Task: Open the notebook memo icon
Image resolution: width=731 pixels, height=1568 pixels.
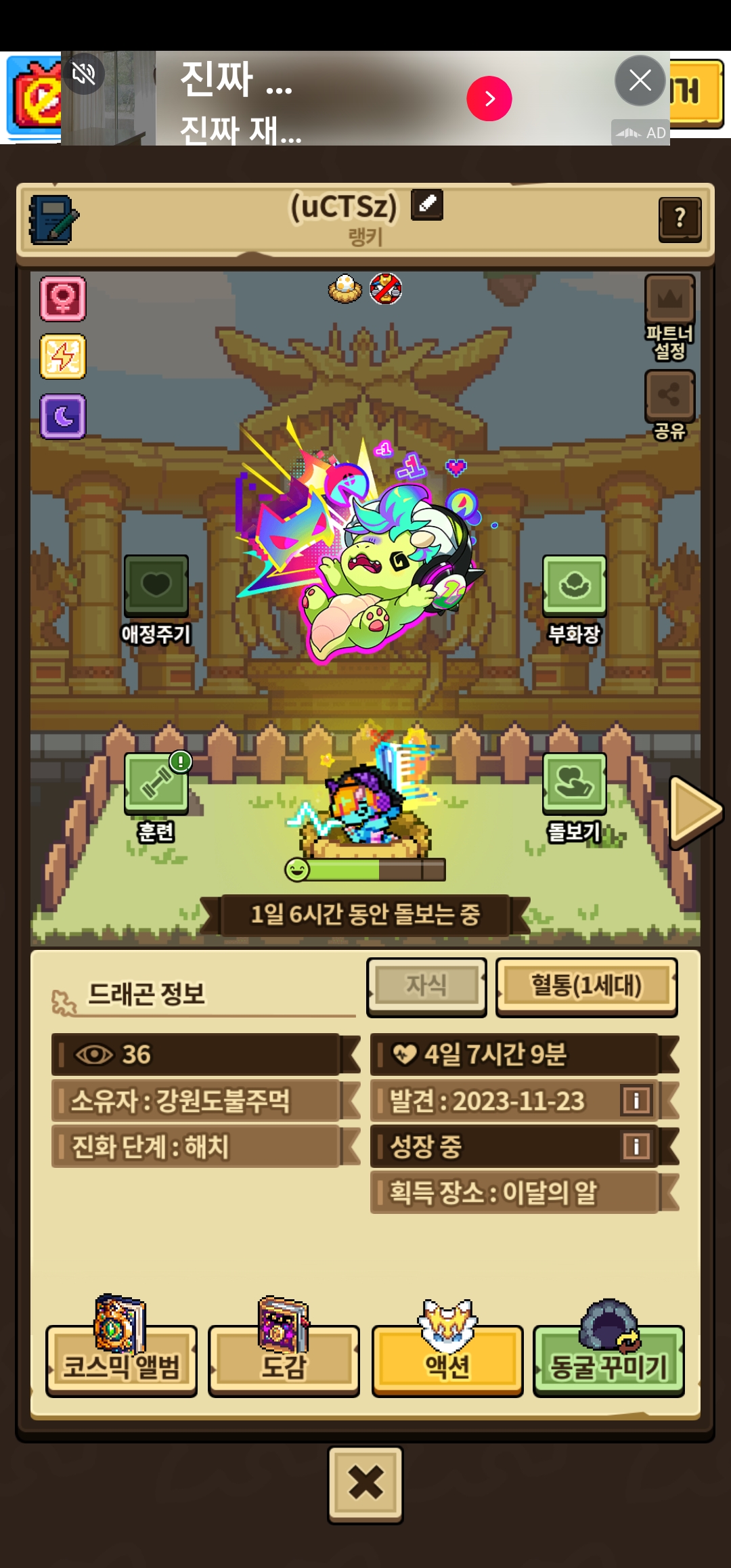Action: point(53,219)
